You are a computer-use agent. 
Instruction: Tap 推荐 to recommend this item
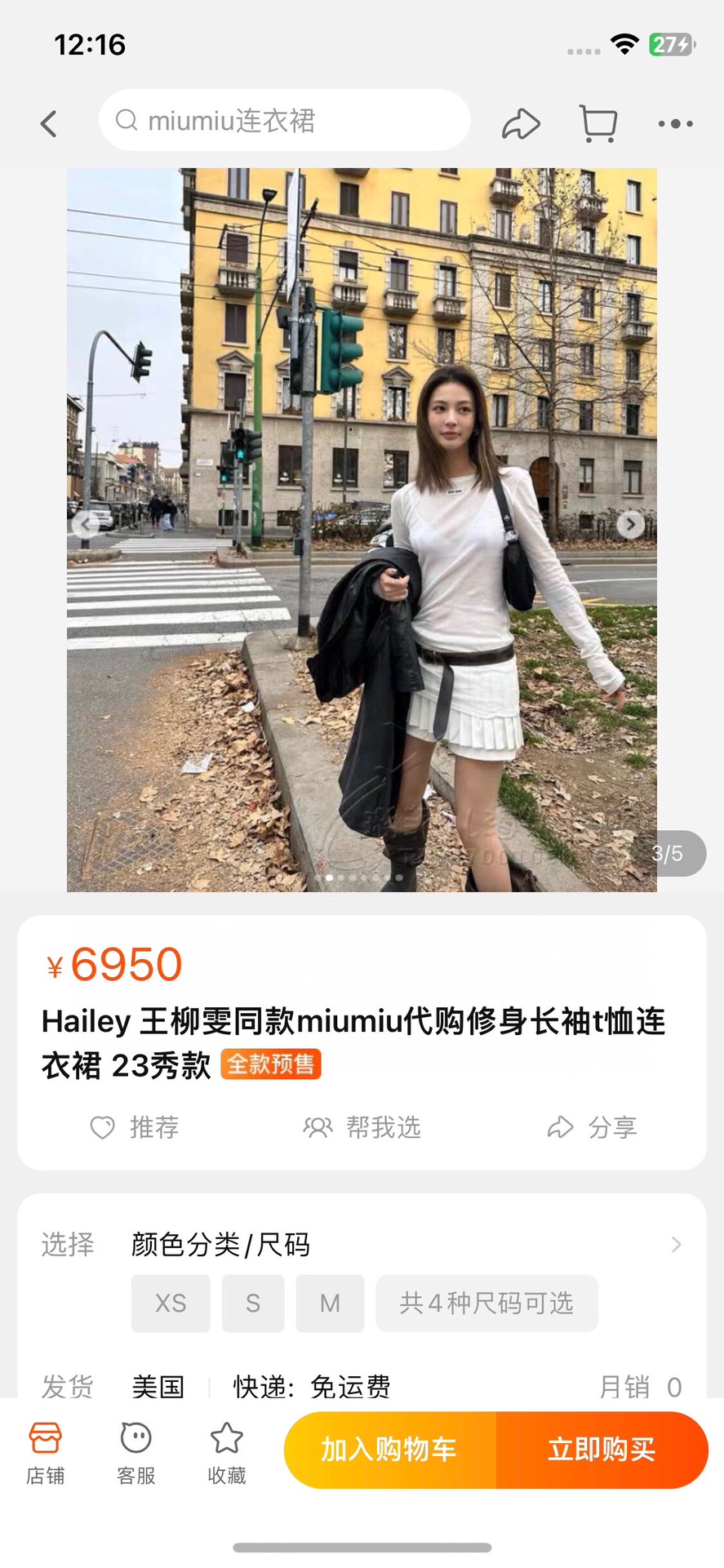(x=135, y=1127)
